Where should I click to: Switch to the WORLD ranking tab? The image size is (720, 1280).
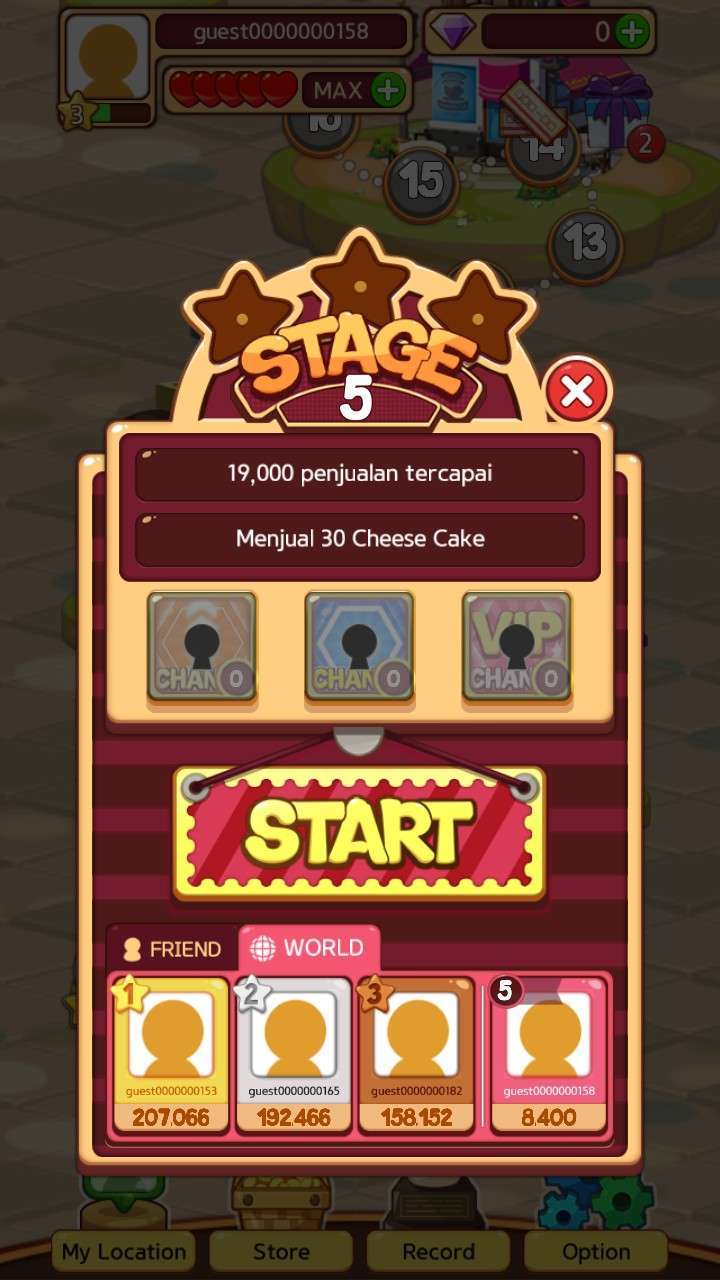point(308,947)
